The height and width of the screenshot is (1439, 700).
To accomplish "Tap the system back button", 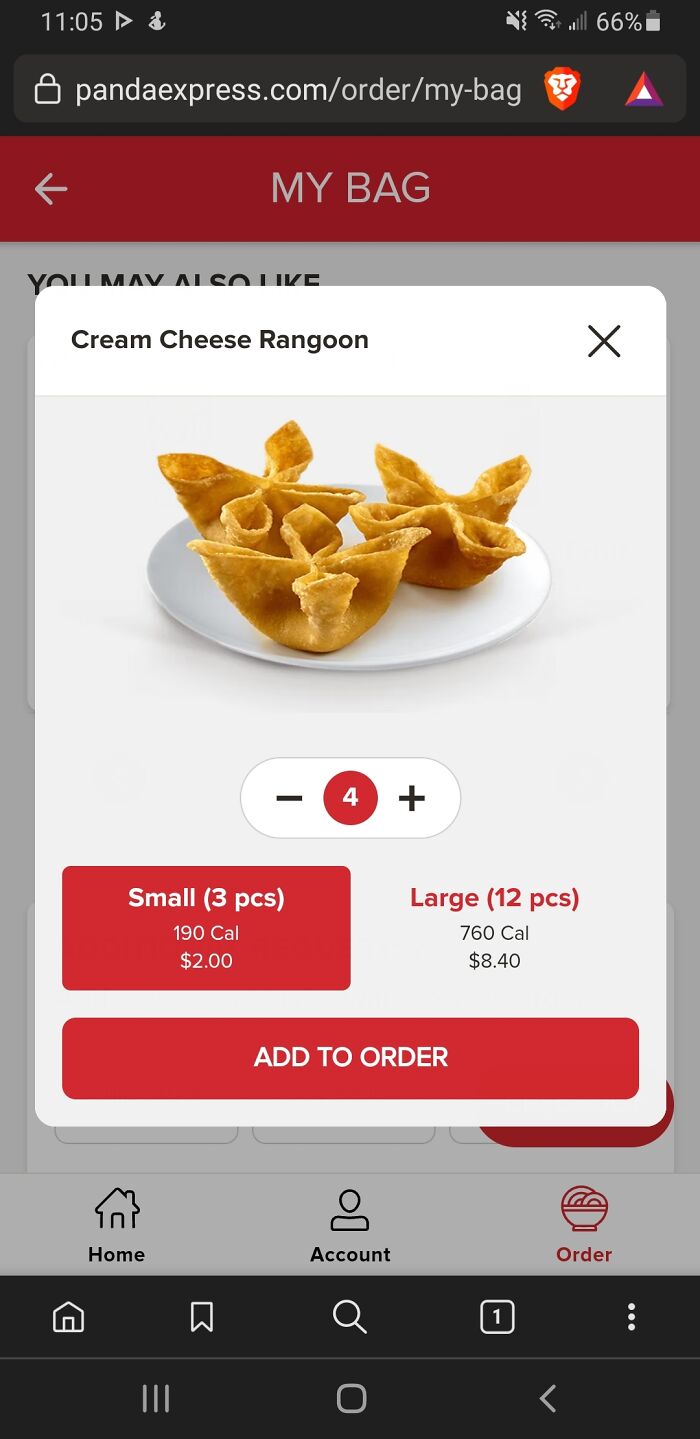I will coord(547,1398).
